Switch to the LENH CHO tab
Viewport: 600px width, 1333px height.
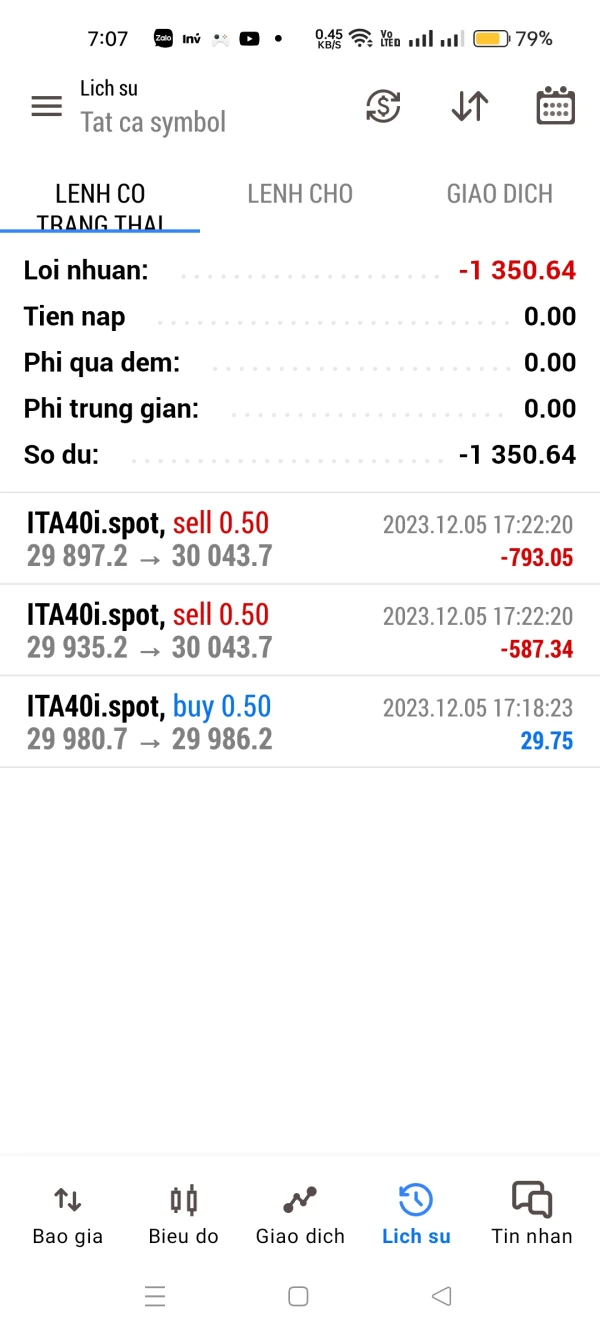300,194
